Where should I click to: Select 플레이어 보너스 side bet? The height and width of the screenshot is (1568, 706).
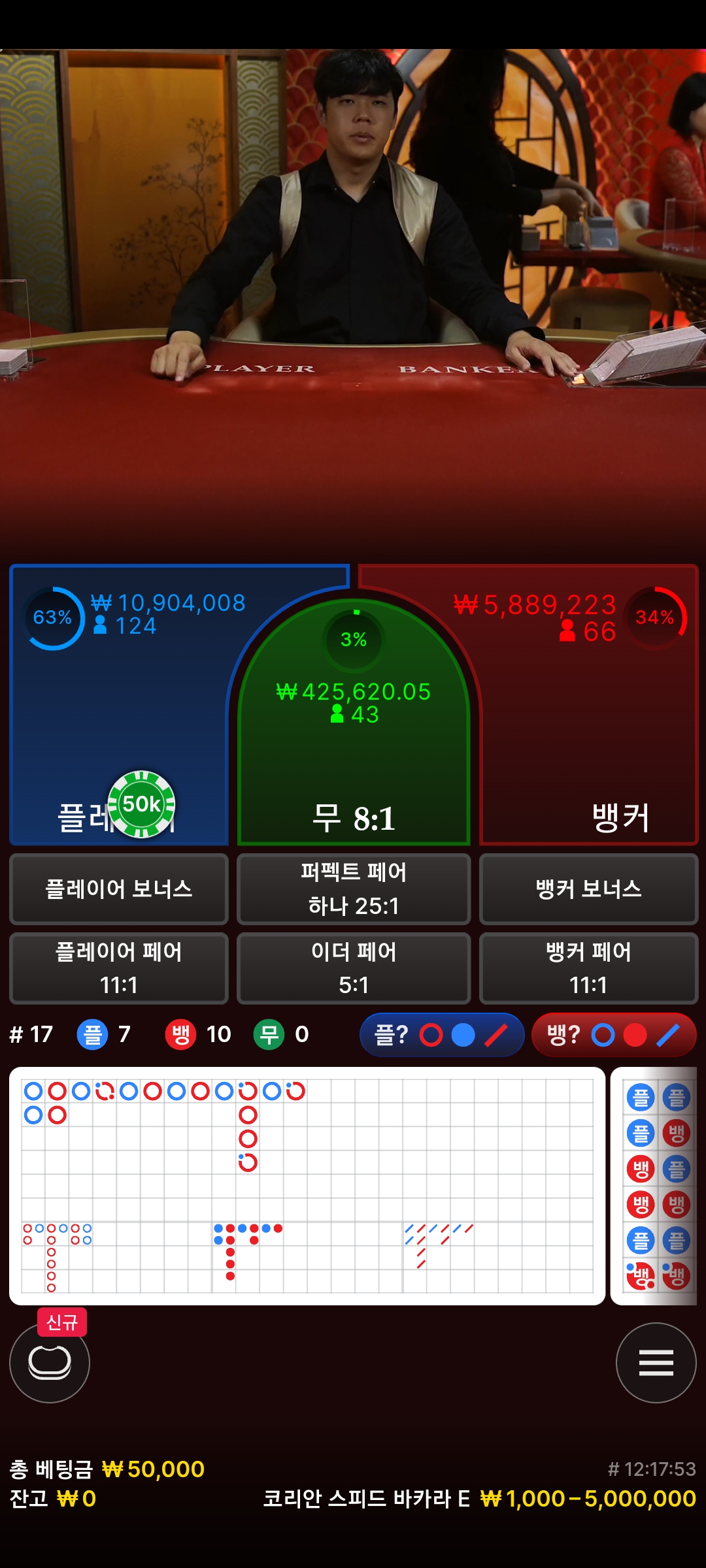tap(119, 889)
